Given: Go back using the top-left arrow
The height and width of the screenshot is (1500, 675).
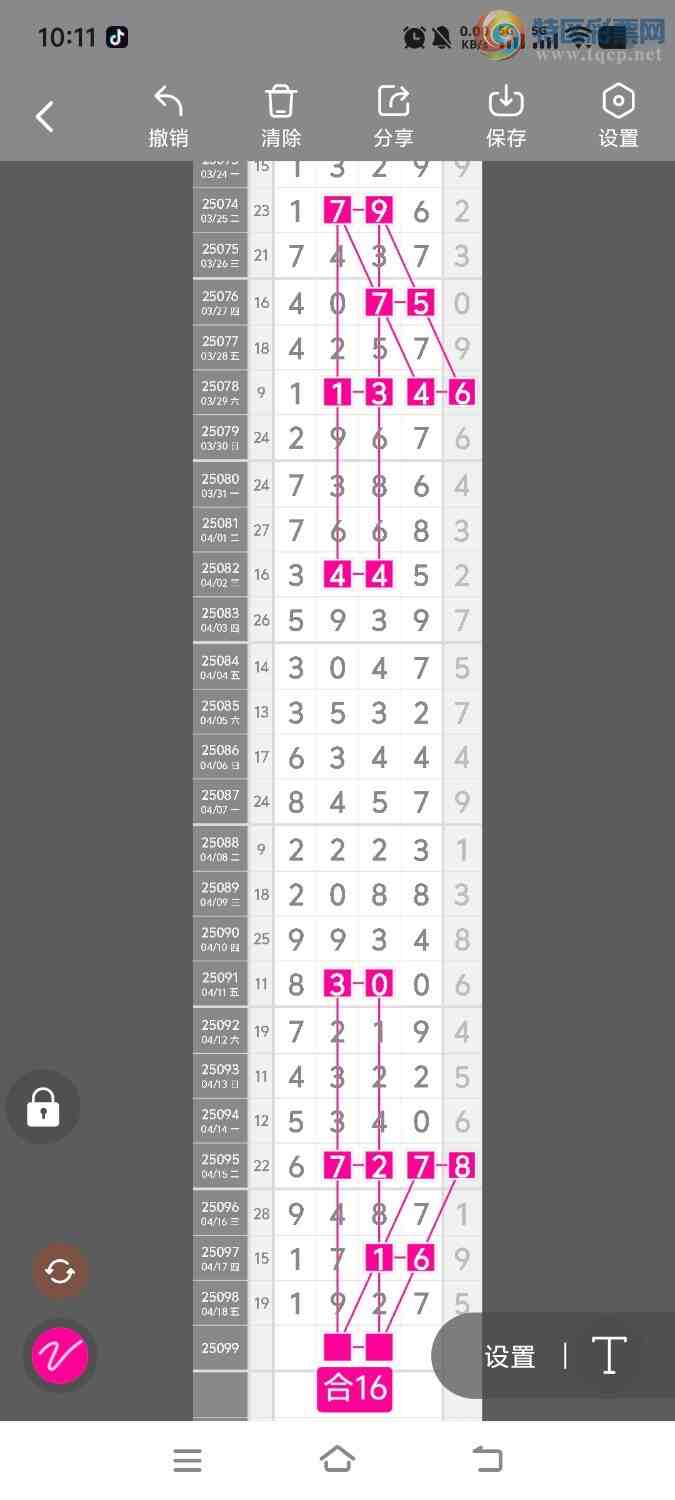Looking at the screenshot, I should 45,117.
